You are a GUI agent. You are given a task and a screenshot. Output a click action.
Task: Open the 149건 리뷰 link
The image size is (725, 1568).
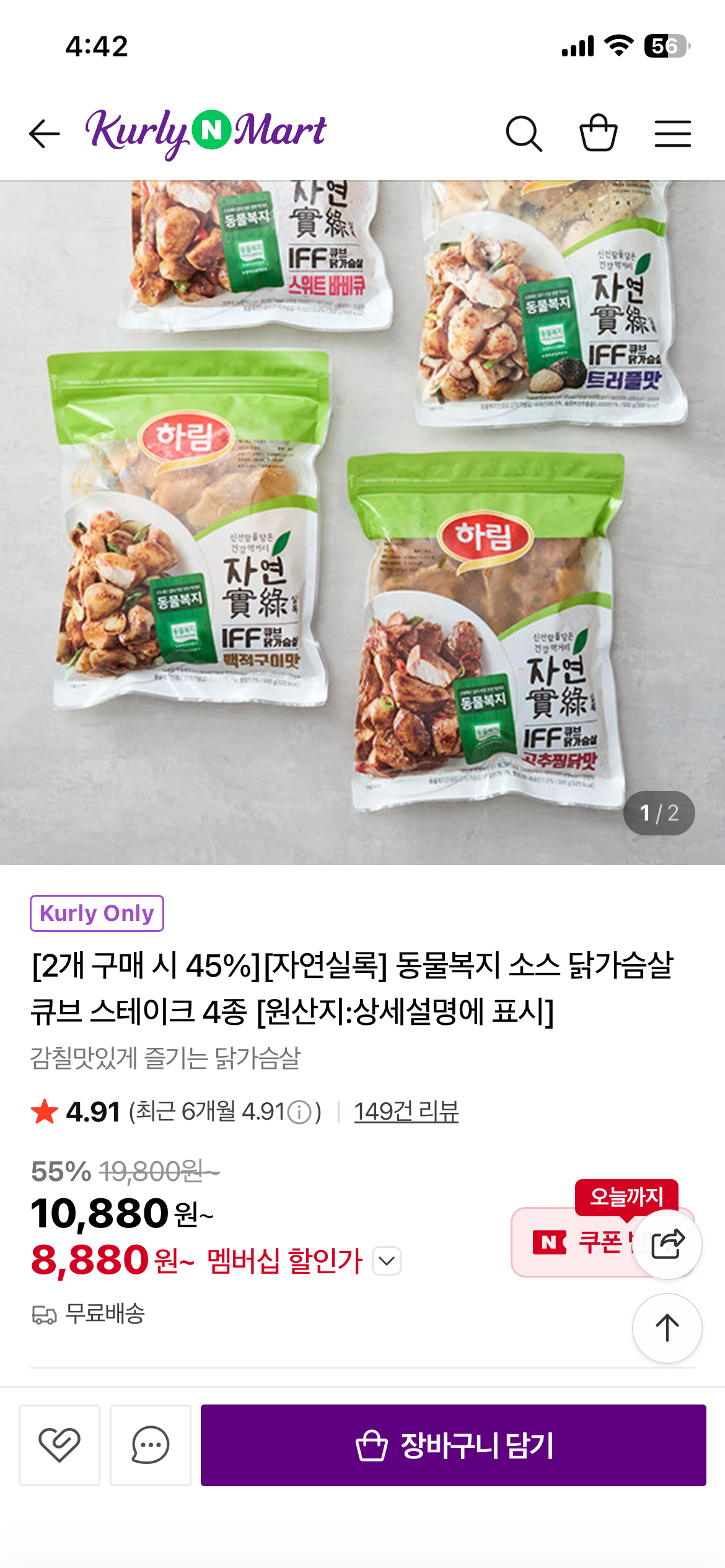point(406,1112)
